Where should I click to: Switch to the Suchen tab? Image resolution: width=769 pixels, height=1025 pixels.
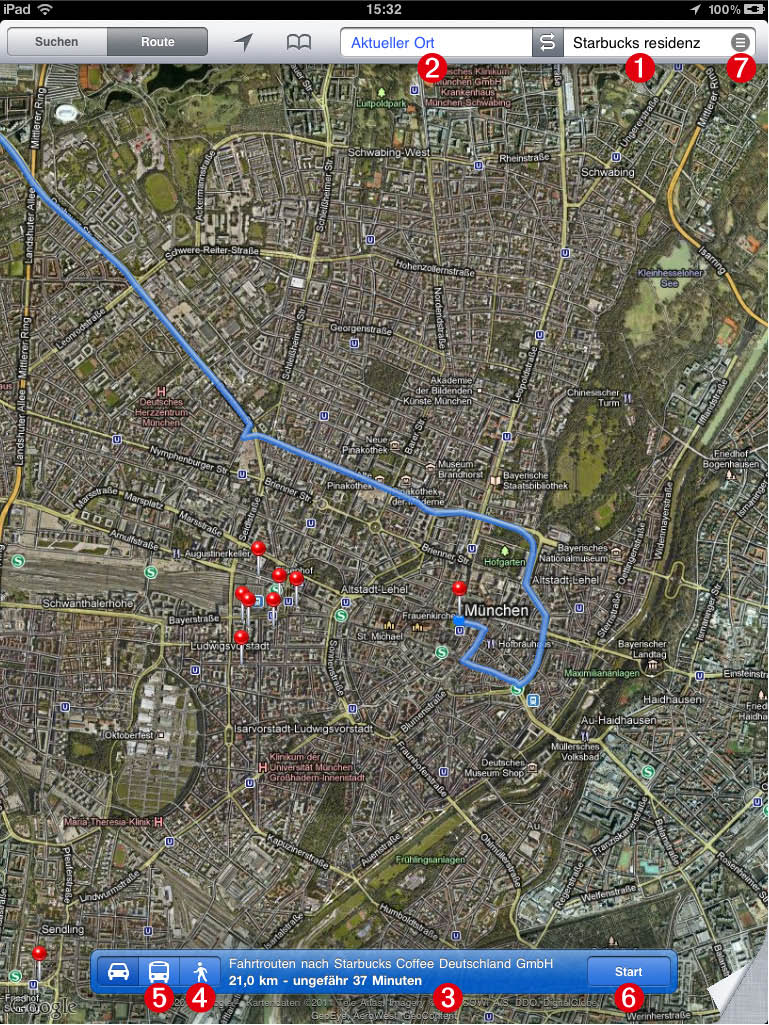57,42
